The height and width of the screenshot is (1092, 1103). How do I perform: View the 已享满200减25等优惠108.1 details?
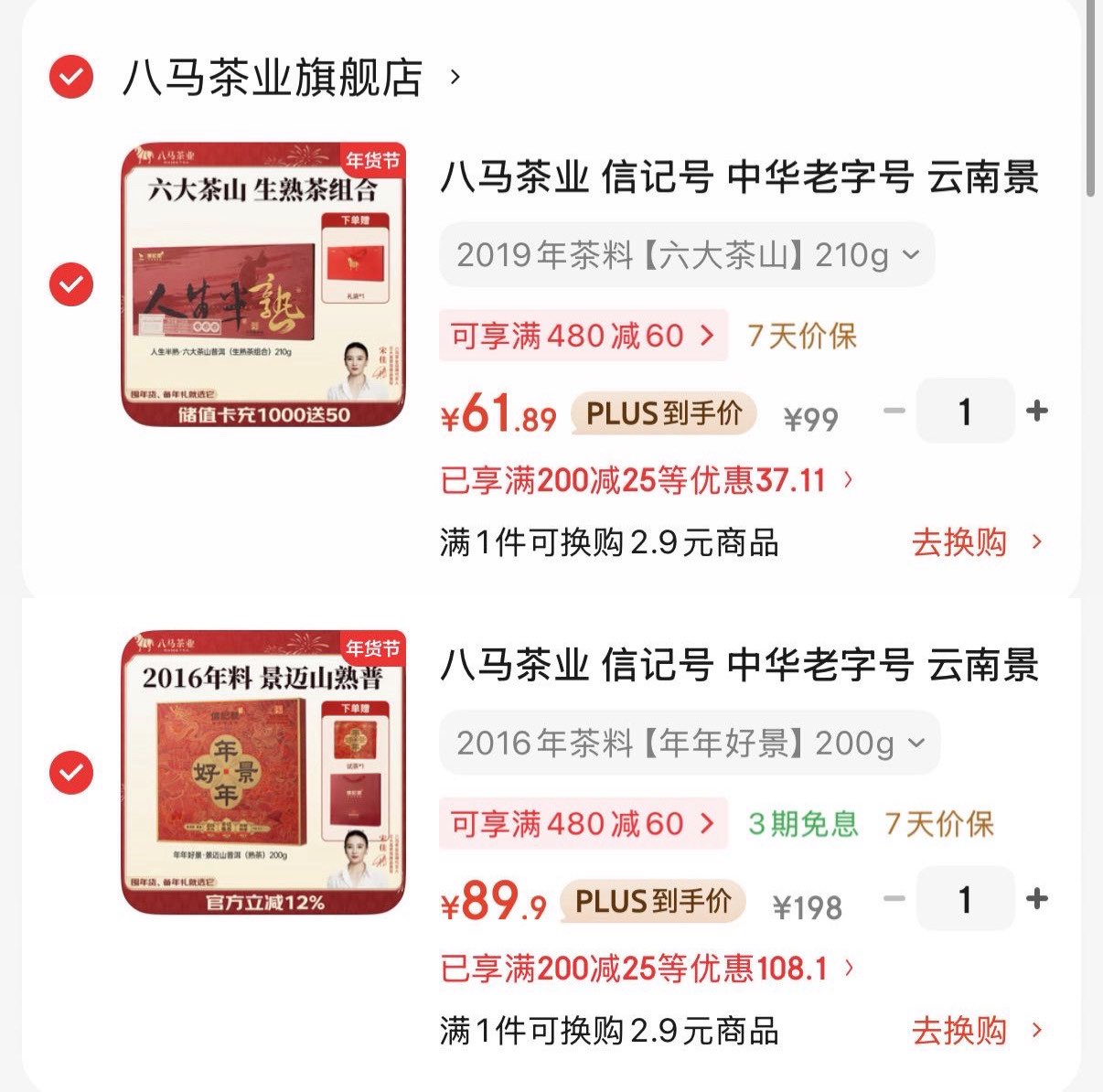(x=646, y=969)
